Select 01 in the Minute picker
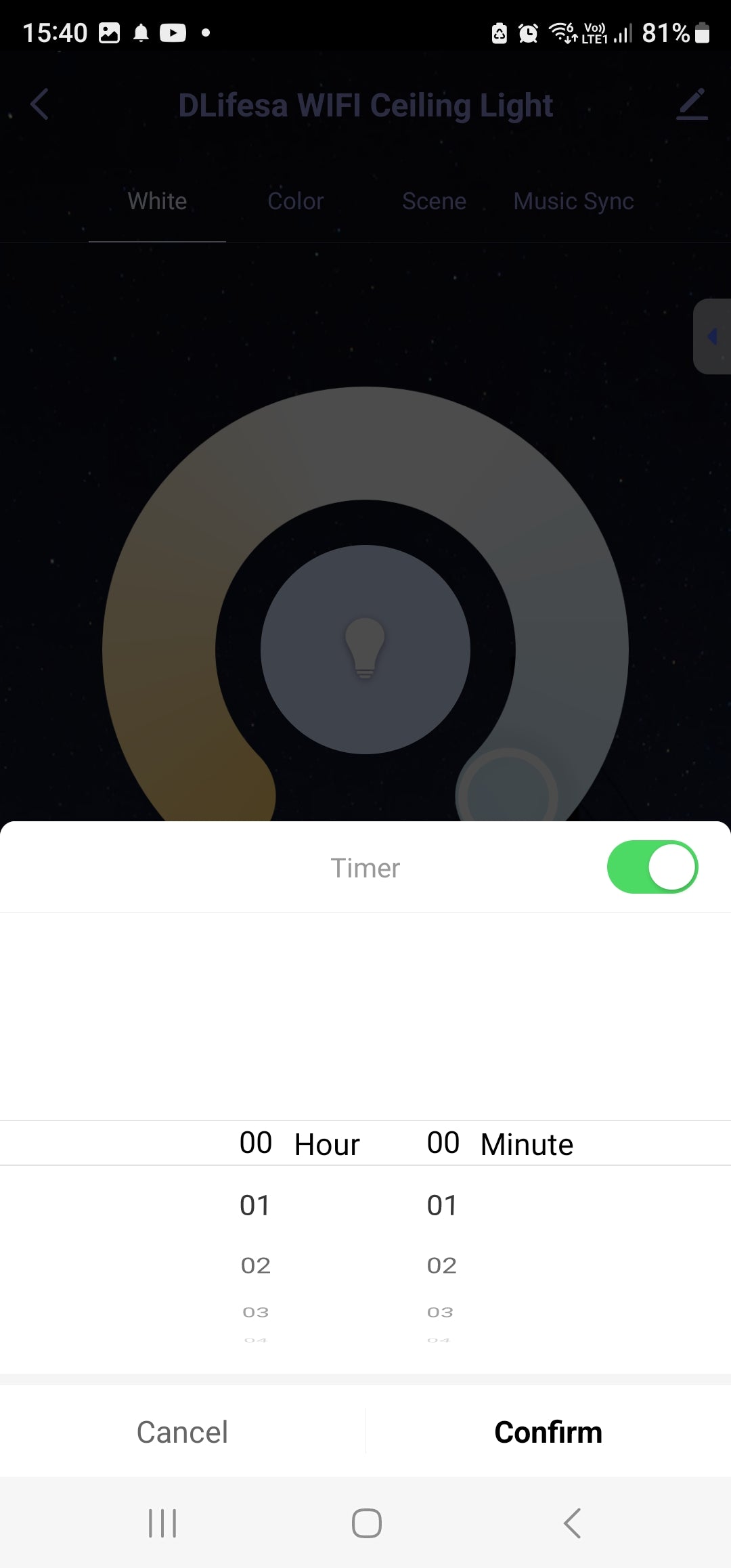 [442, 1206]
